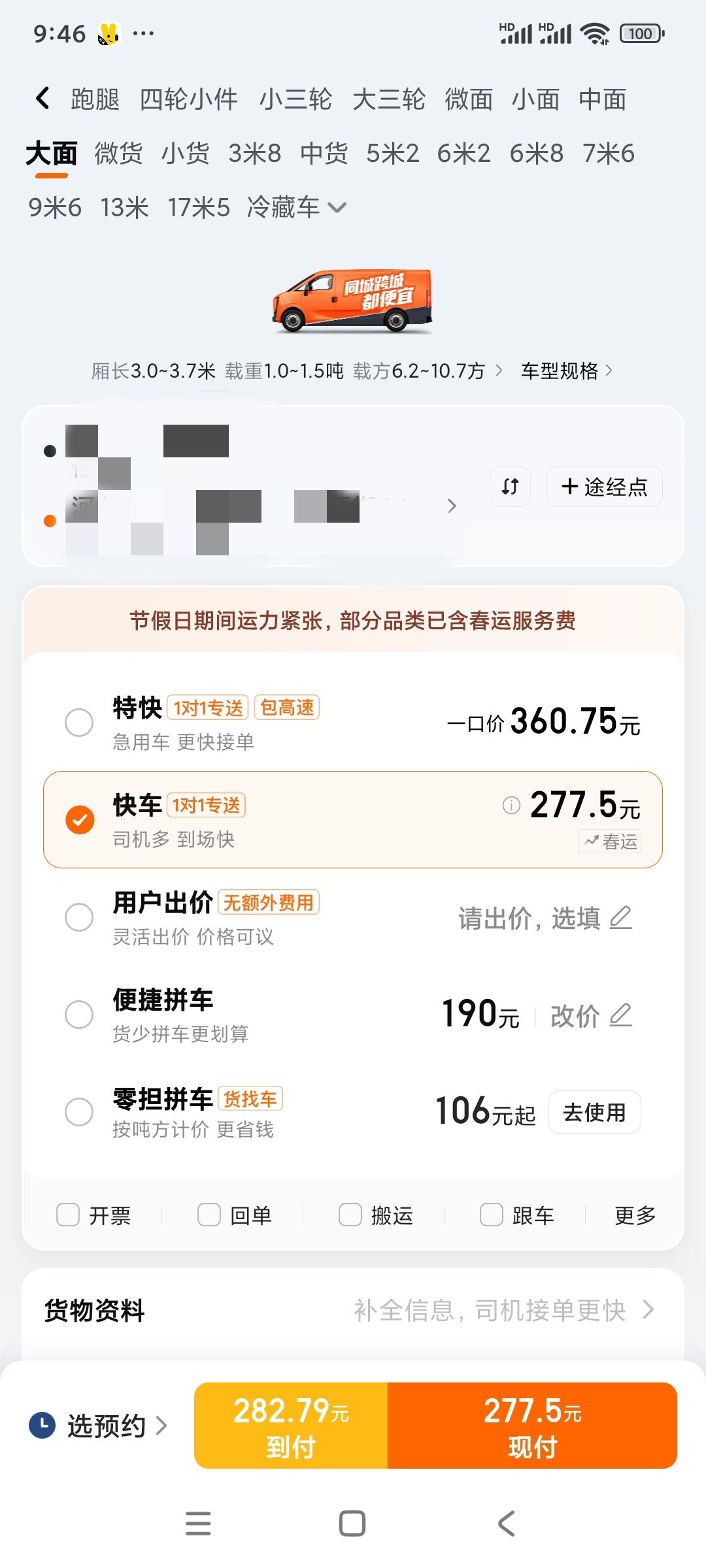Open 车型规格 vehicle specifications
Viewport: 706px width, 1568px height.
(566, 371)
